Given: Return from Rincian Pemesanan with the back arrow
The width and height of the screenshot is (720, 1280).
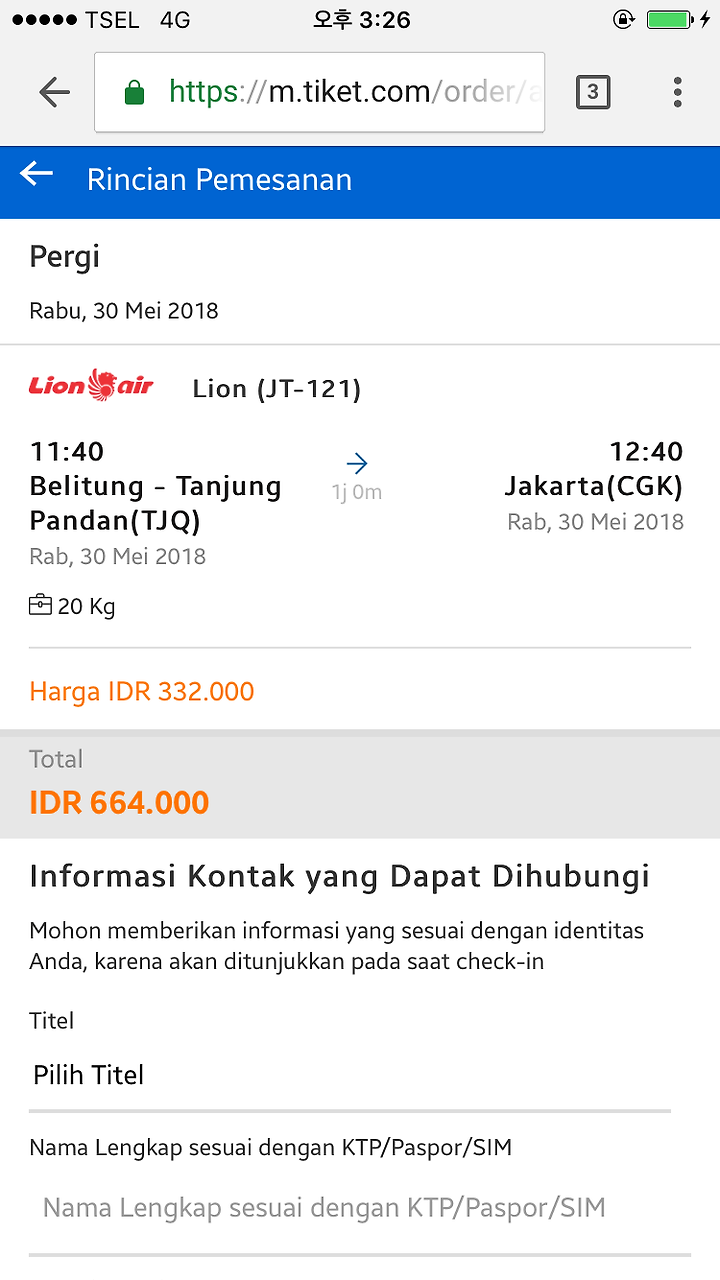Looking at the screenshot, I should 37,175.
